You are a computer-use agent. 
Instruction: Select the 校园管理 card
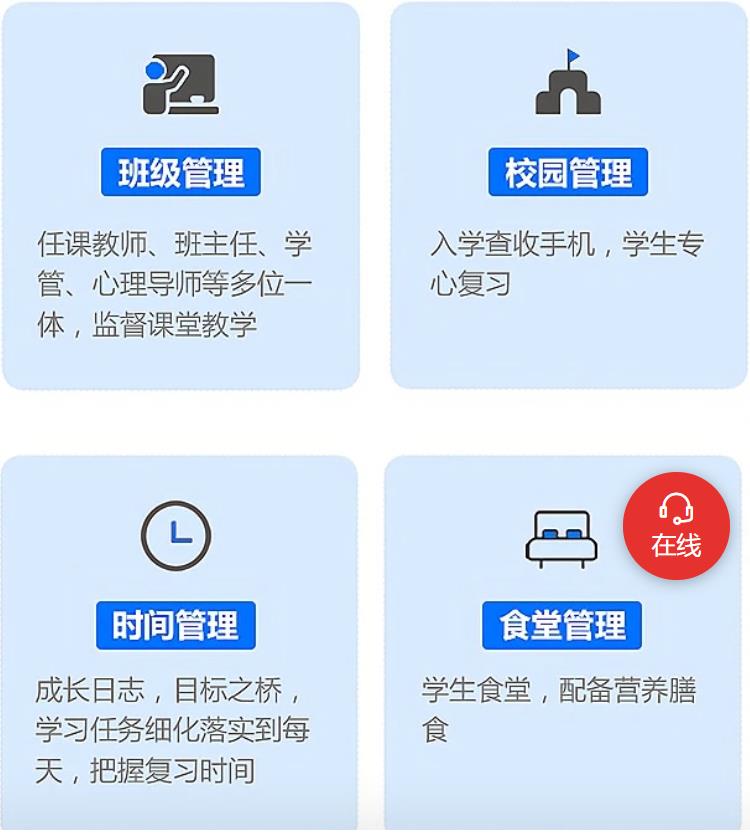(567, 195)
